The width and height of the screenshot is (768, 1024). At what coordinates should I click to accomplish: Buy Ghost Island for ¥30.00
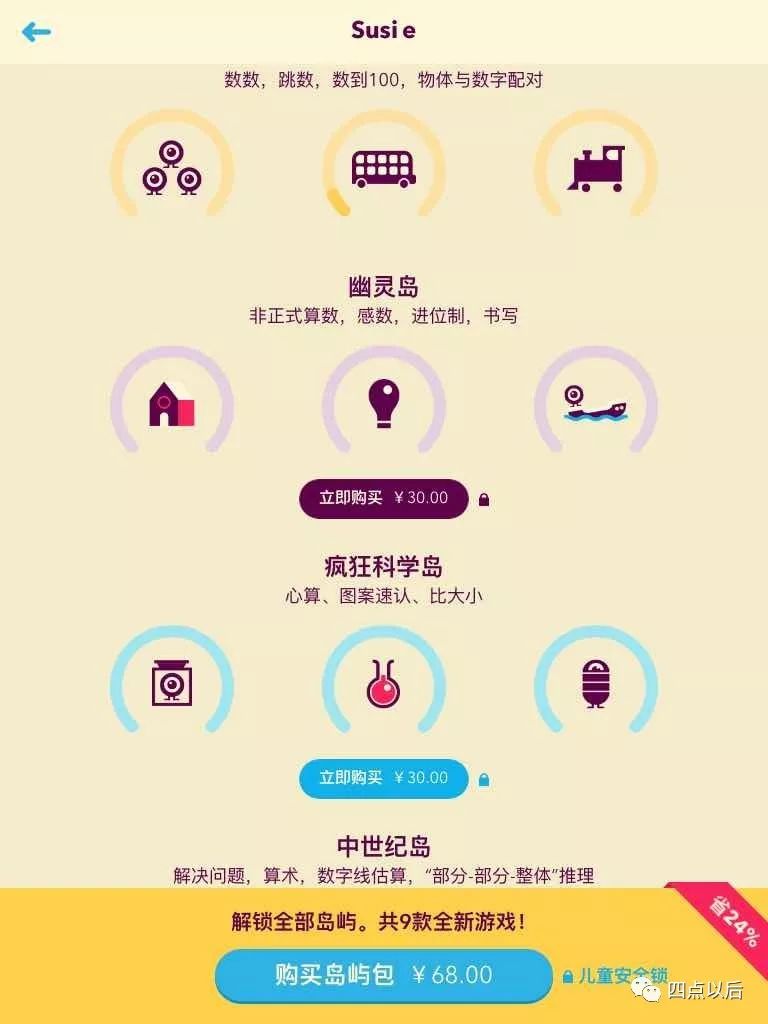pyautogui.click(x=383, y=498)
